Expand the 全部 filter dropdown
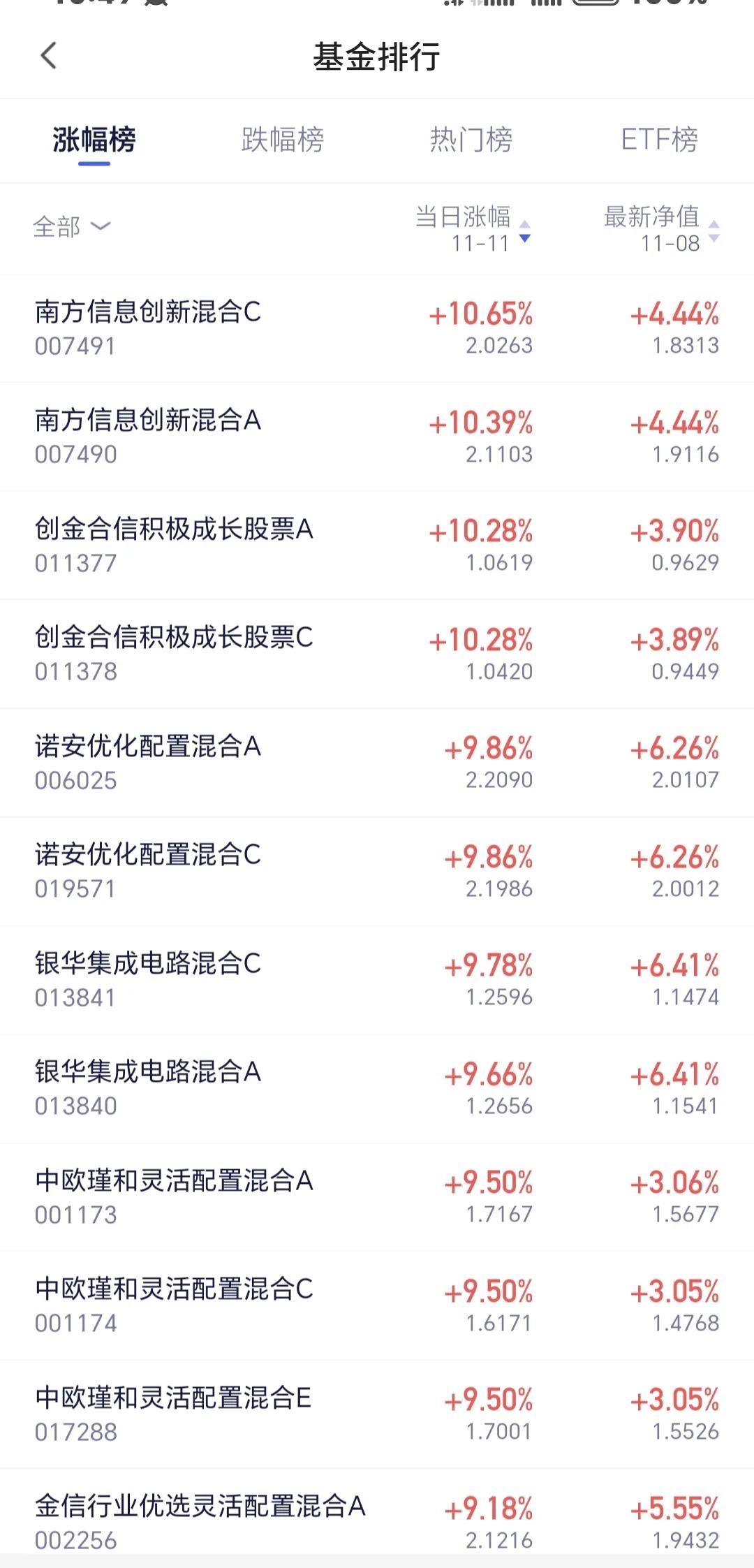The width and height of the screenshot is (754, 1568). (x=72, y=227)
